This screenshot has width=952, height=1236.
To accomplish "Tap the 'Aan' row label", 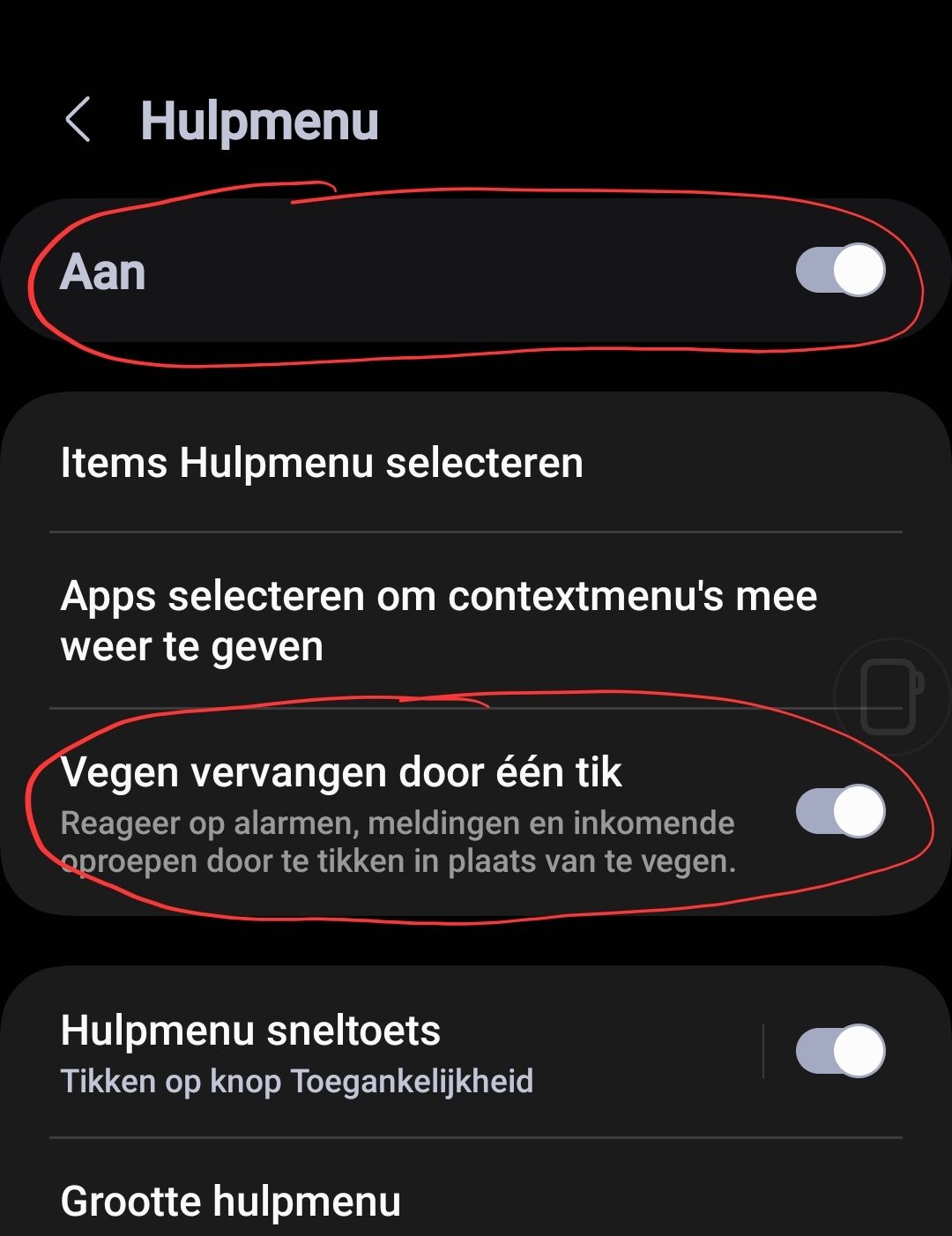I will click(x=103, y=272).
